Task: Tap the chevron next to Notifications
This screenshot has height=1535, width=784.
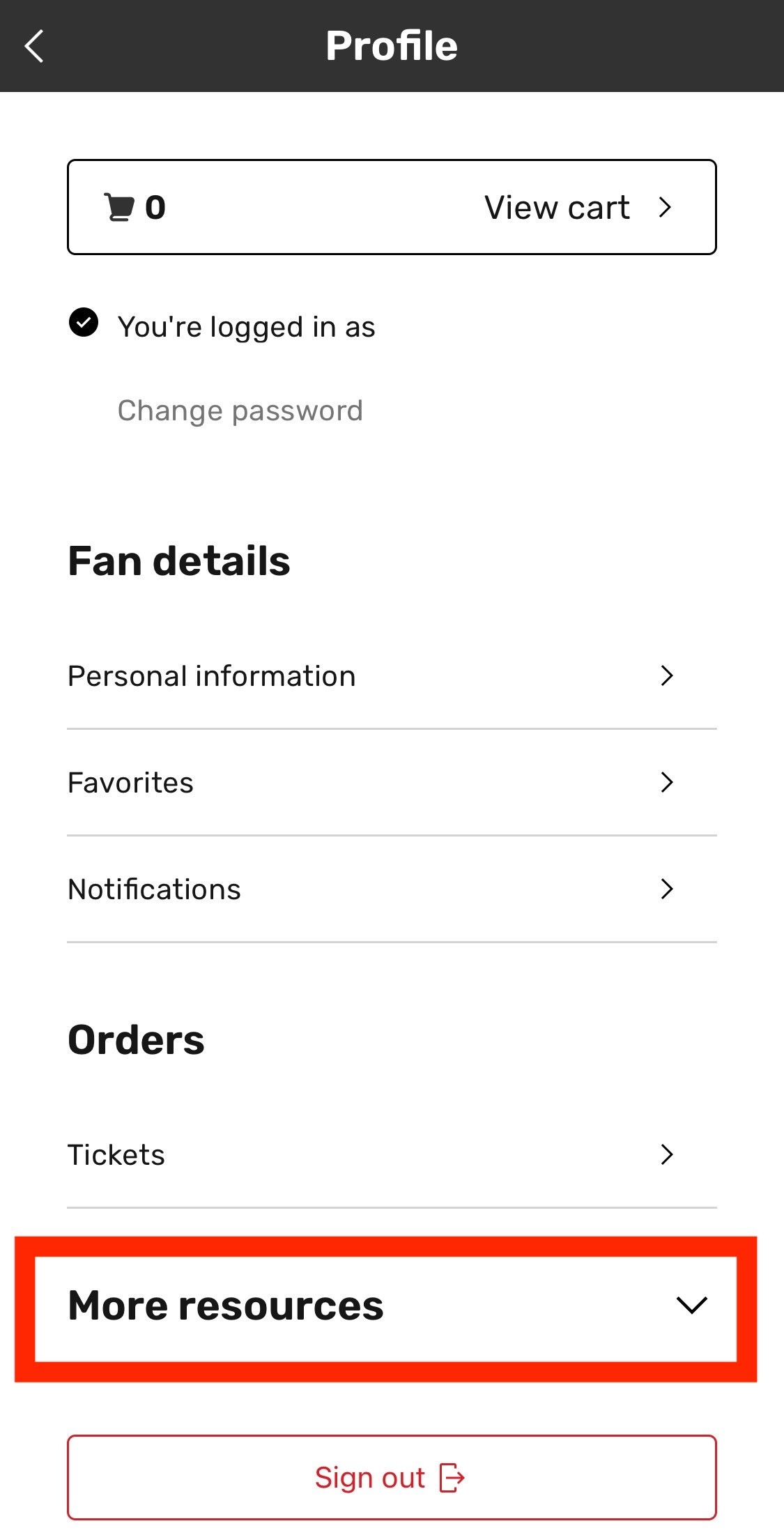Action: coord(667,888)
